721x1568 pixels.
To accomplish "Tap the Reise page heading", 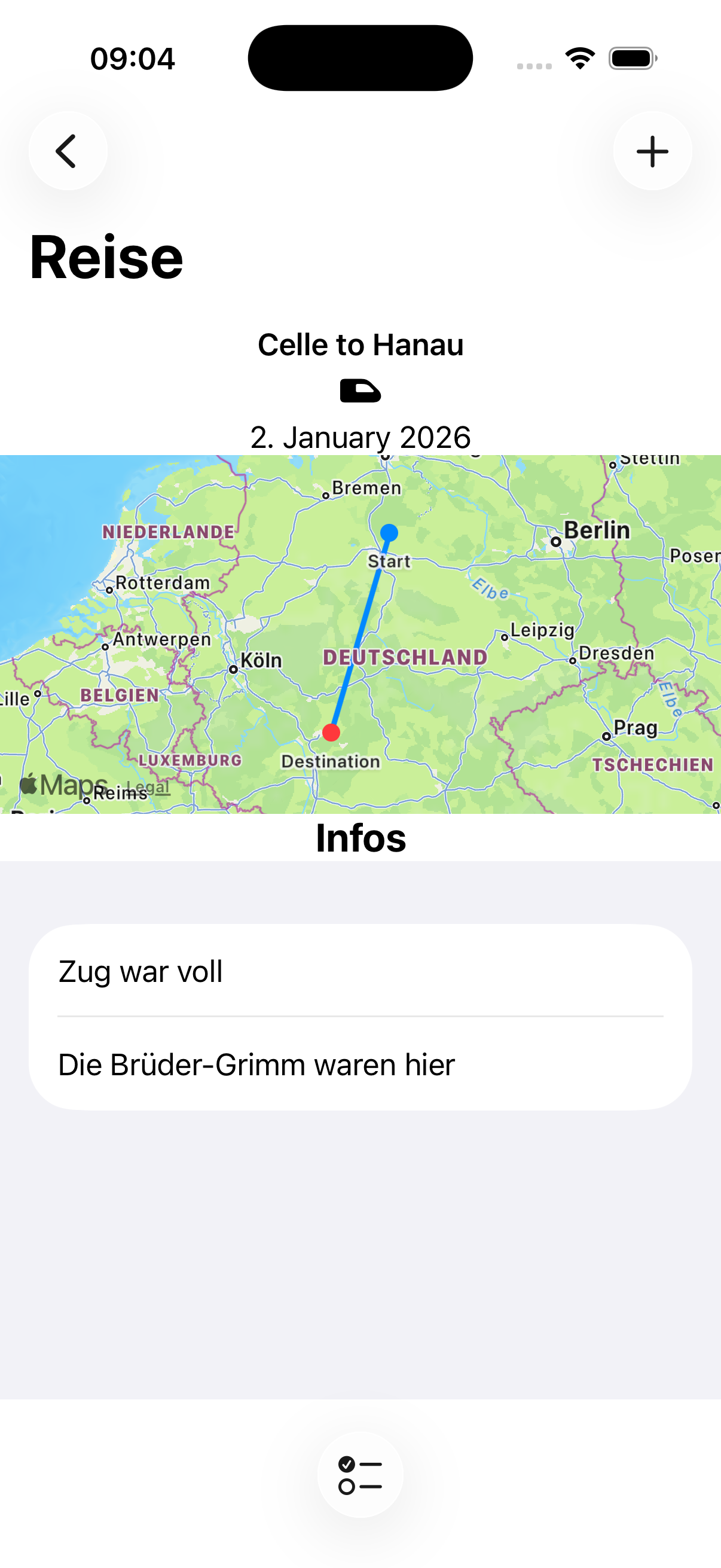I will (106, 257).
